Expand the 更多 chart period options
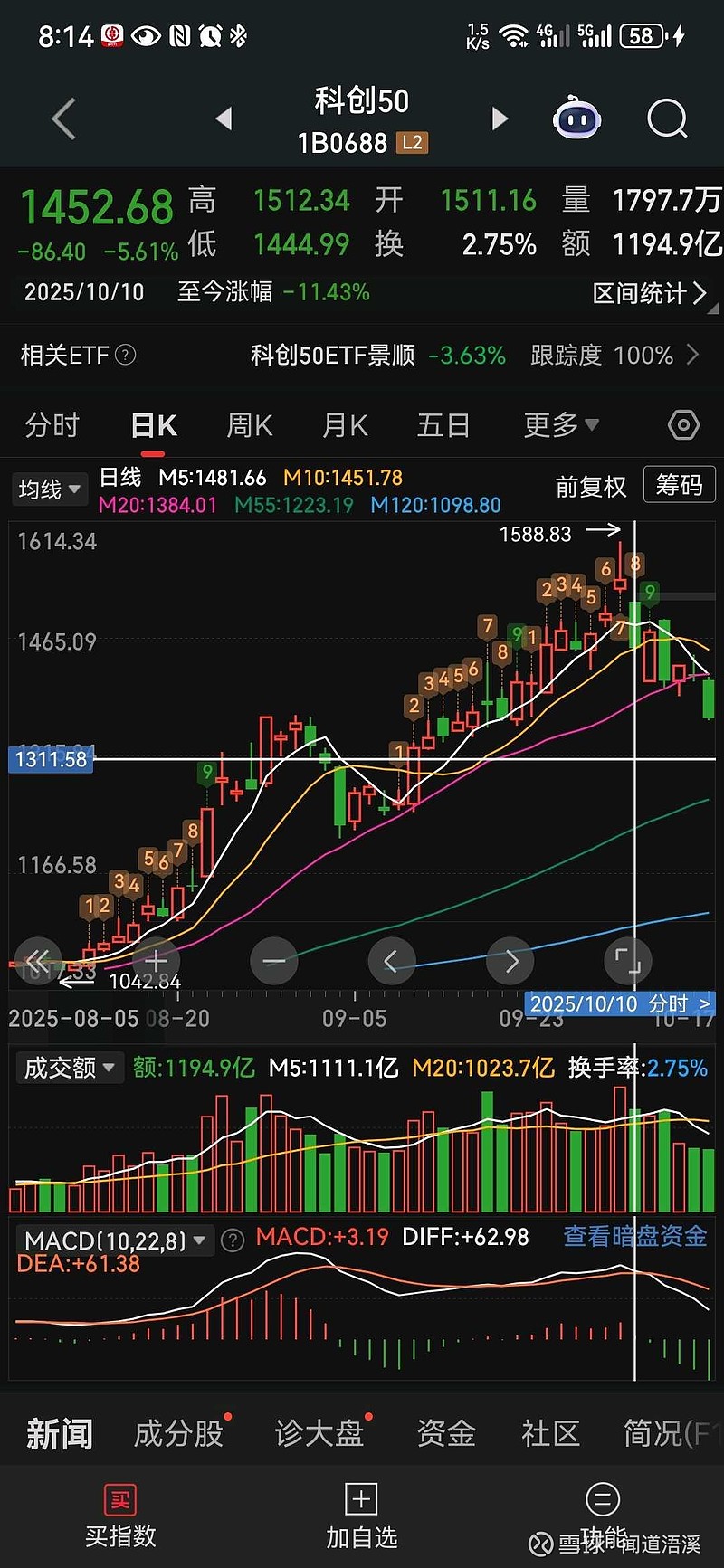The image size is (724, 1568). [560, 424]
